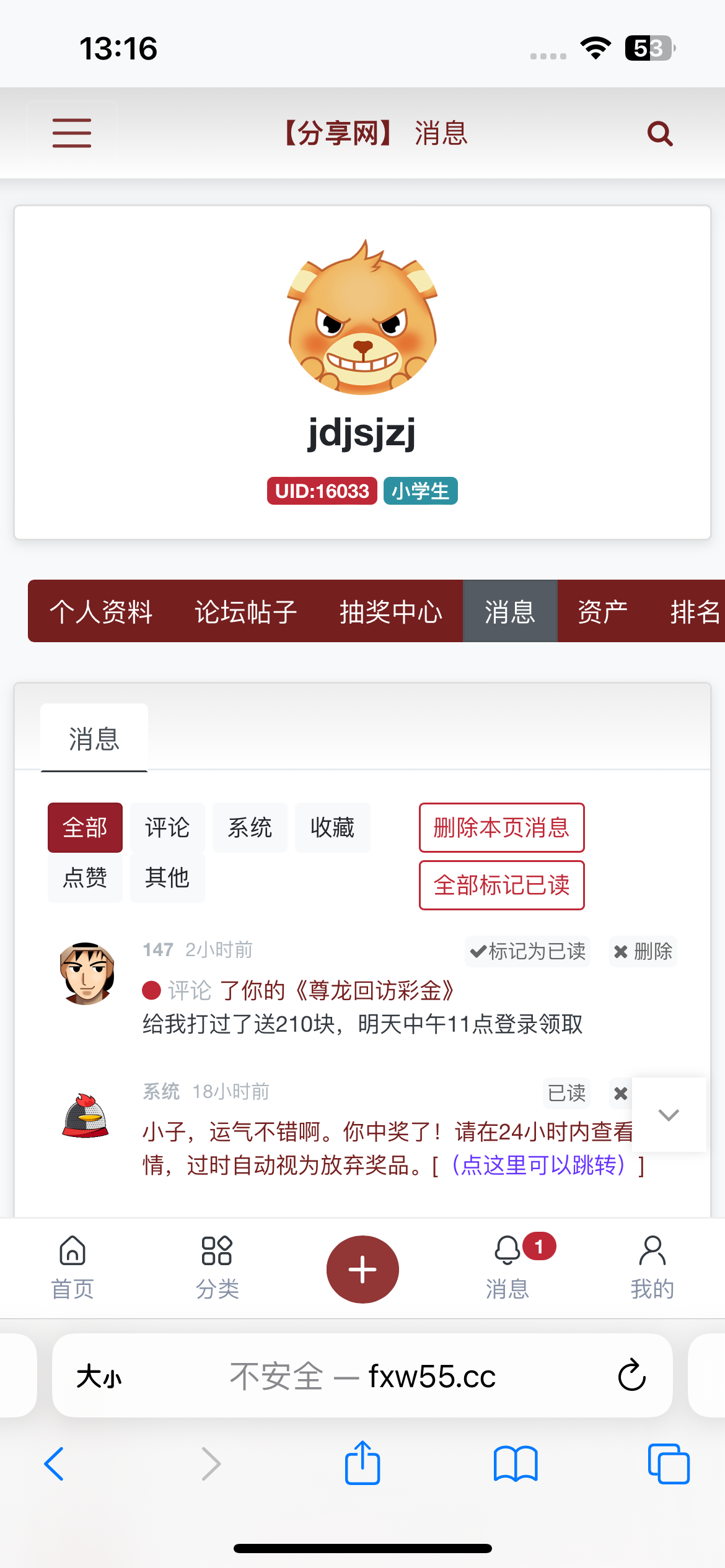Show 收藏 messages

coord(332,827)
